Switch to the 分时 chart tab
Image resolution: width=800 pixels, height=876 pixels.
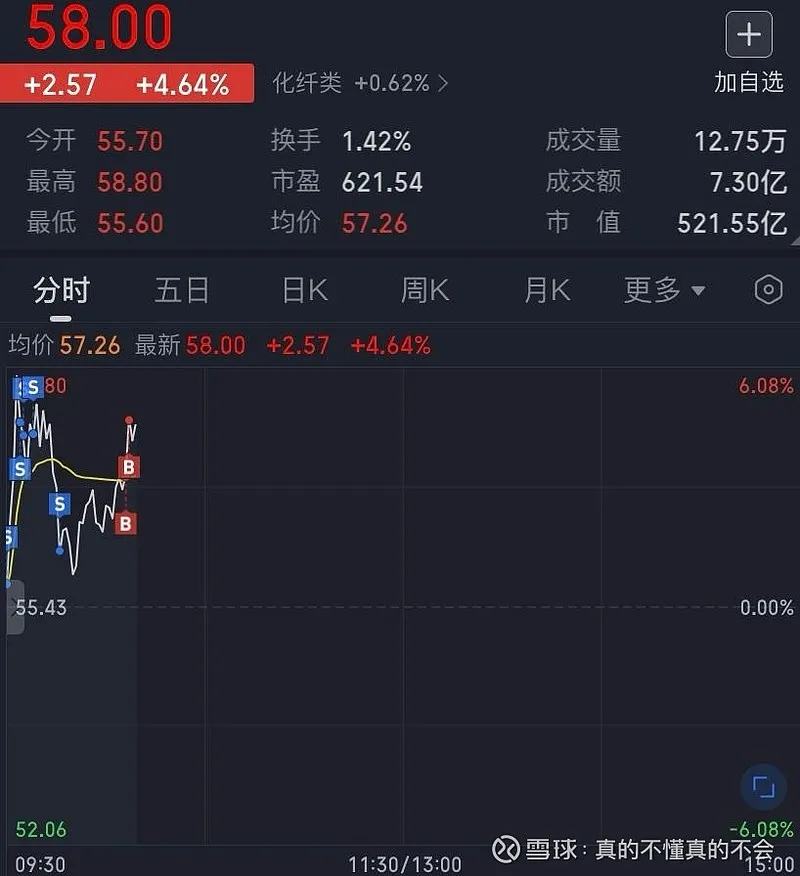pyautogui.click(x=61, y=291)
